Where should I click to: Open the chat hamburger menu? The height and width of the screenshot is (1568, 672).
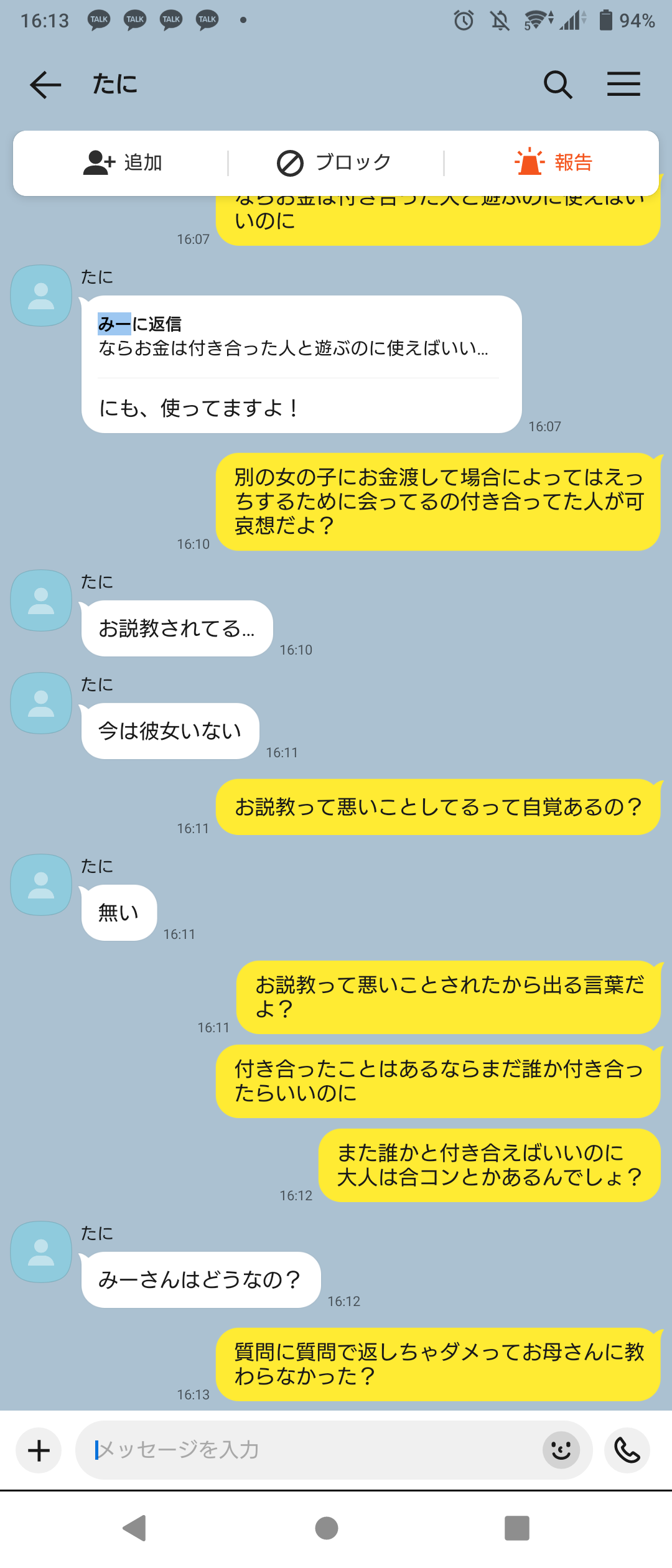coord(623,85)
